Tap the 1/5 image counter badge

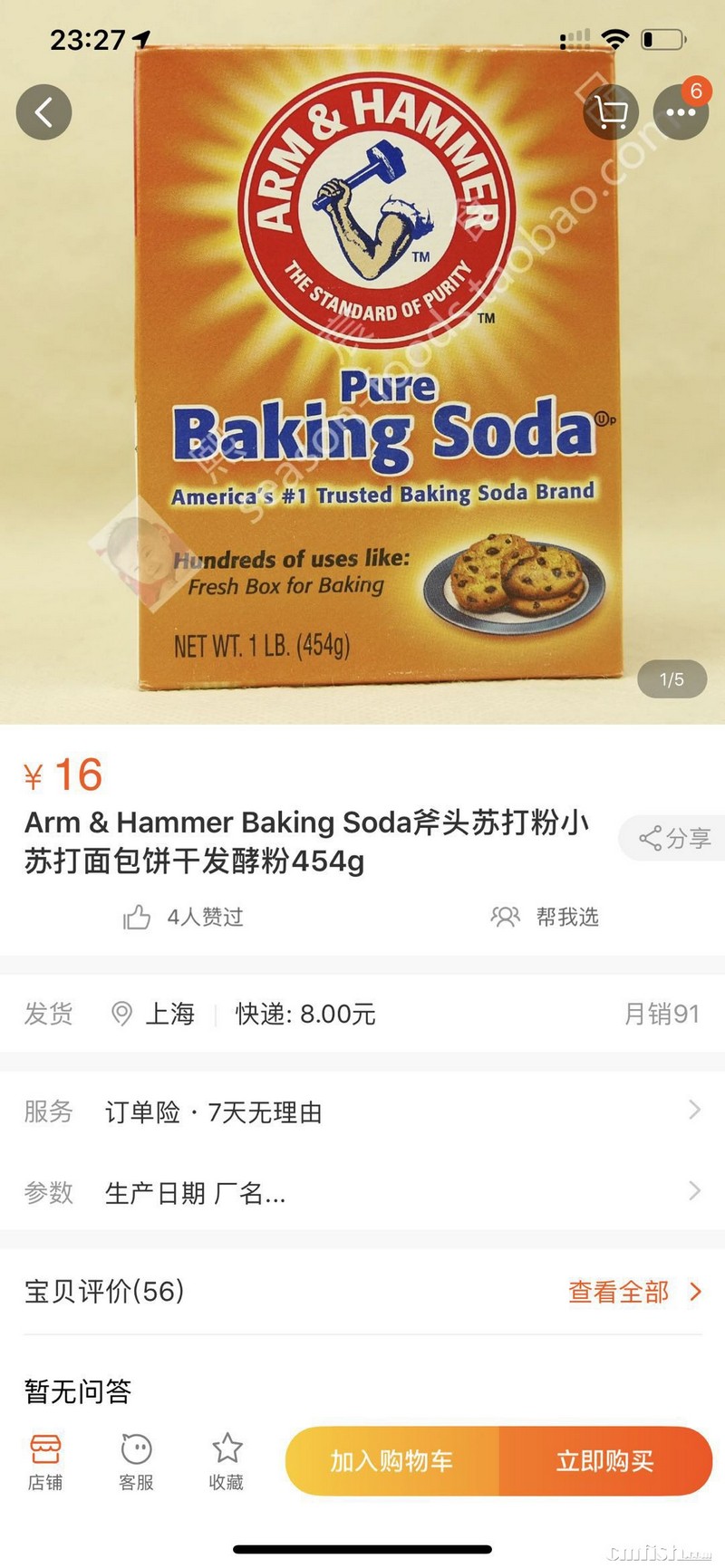[672, 678]
